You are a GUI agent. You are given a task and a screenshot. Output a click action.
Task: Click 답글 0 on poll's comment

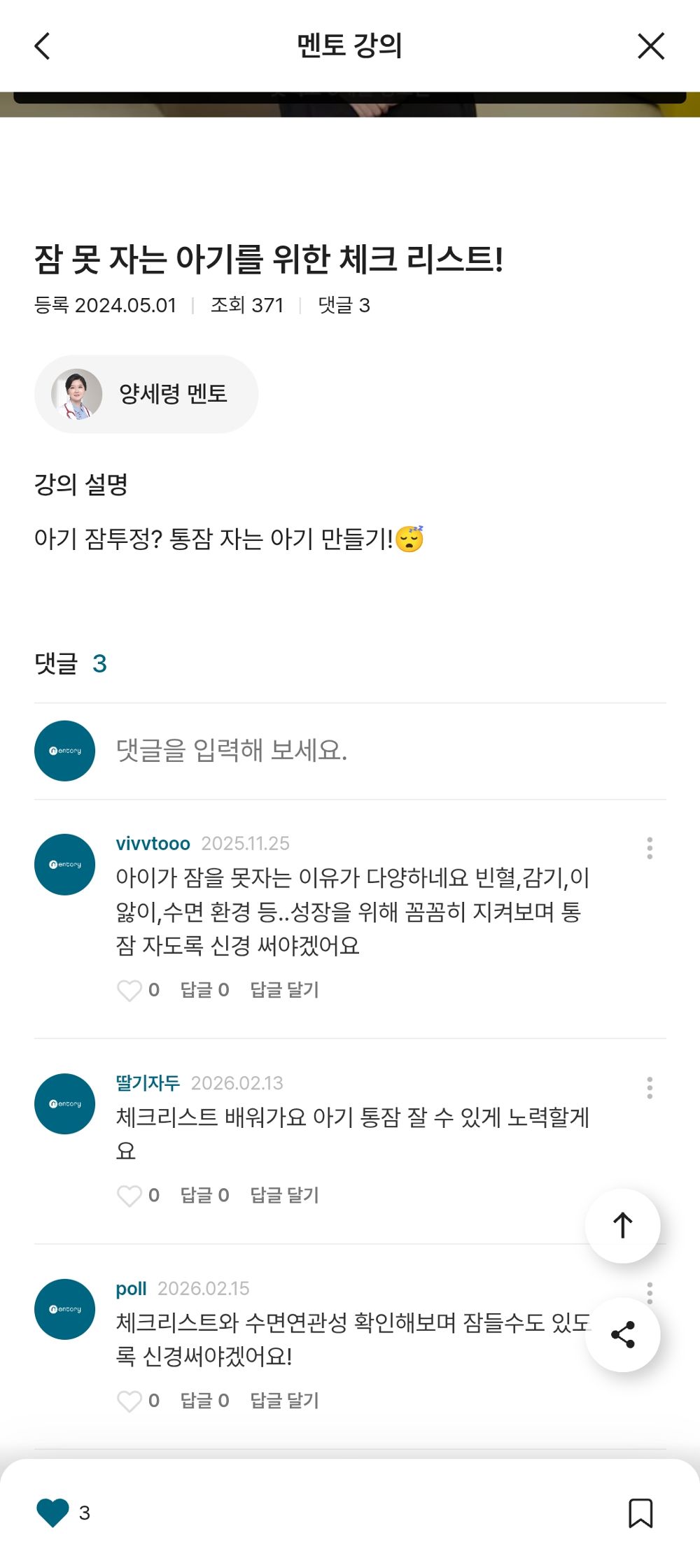pos(203,1400)
